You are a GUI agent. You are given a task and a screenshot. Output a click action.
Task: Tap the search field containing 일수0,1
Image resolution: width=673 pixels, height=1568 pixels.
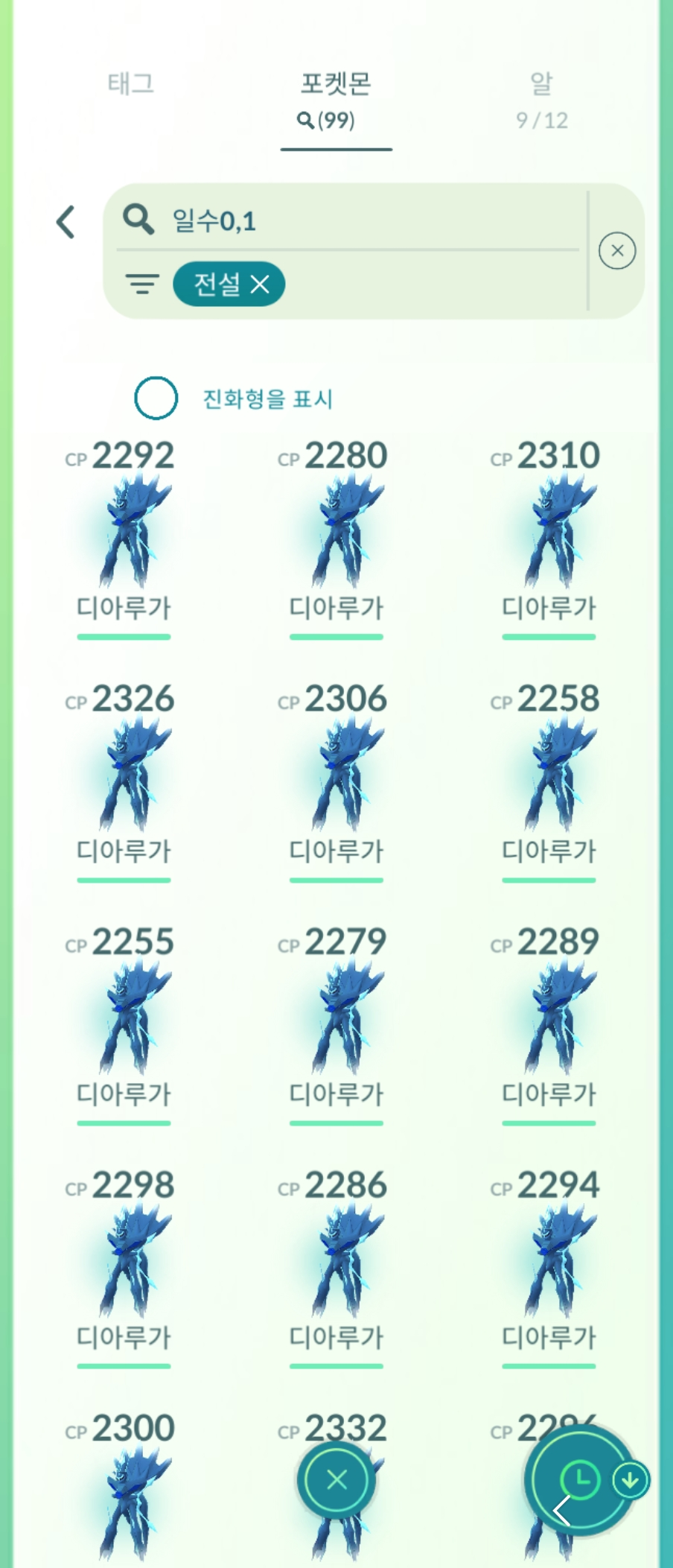(x=350, y=220)
